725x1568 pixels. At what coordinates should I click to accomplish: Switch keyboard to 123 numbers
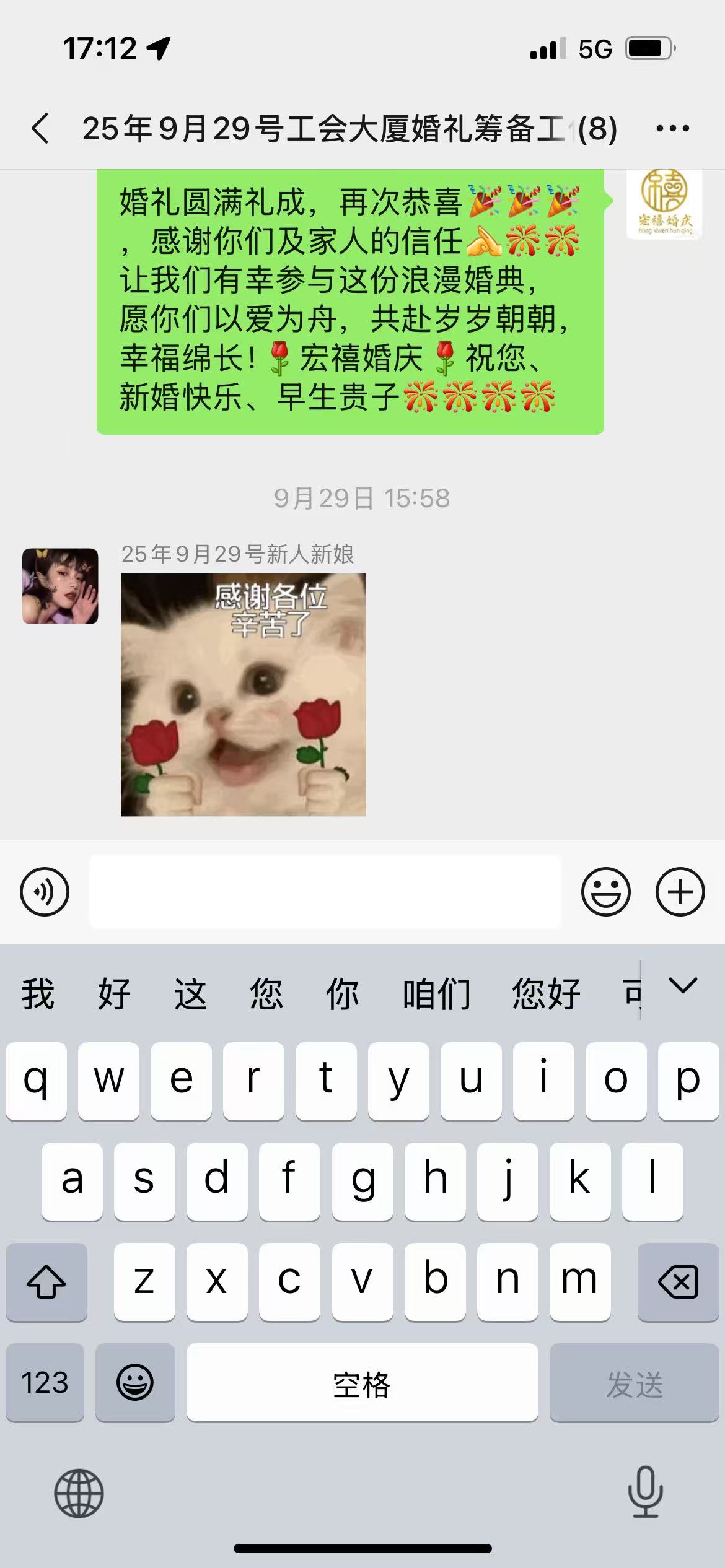pyautogui.click(x=45, y=1383)
